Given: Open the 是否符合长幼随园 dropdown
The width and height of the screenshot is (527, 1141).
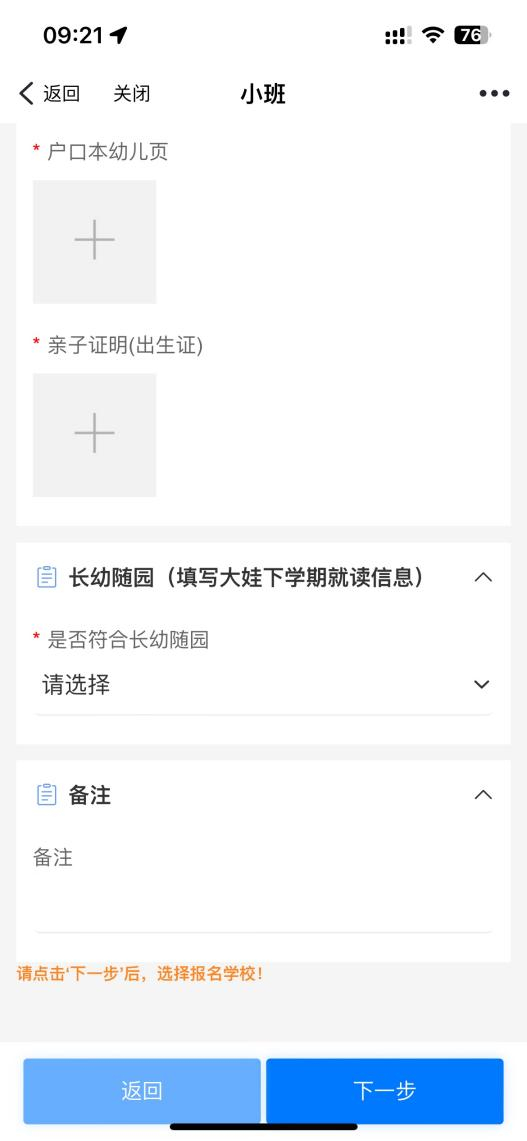Looking at the screenshot, I should 264,685.
